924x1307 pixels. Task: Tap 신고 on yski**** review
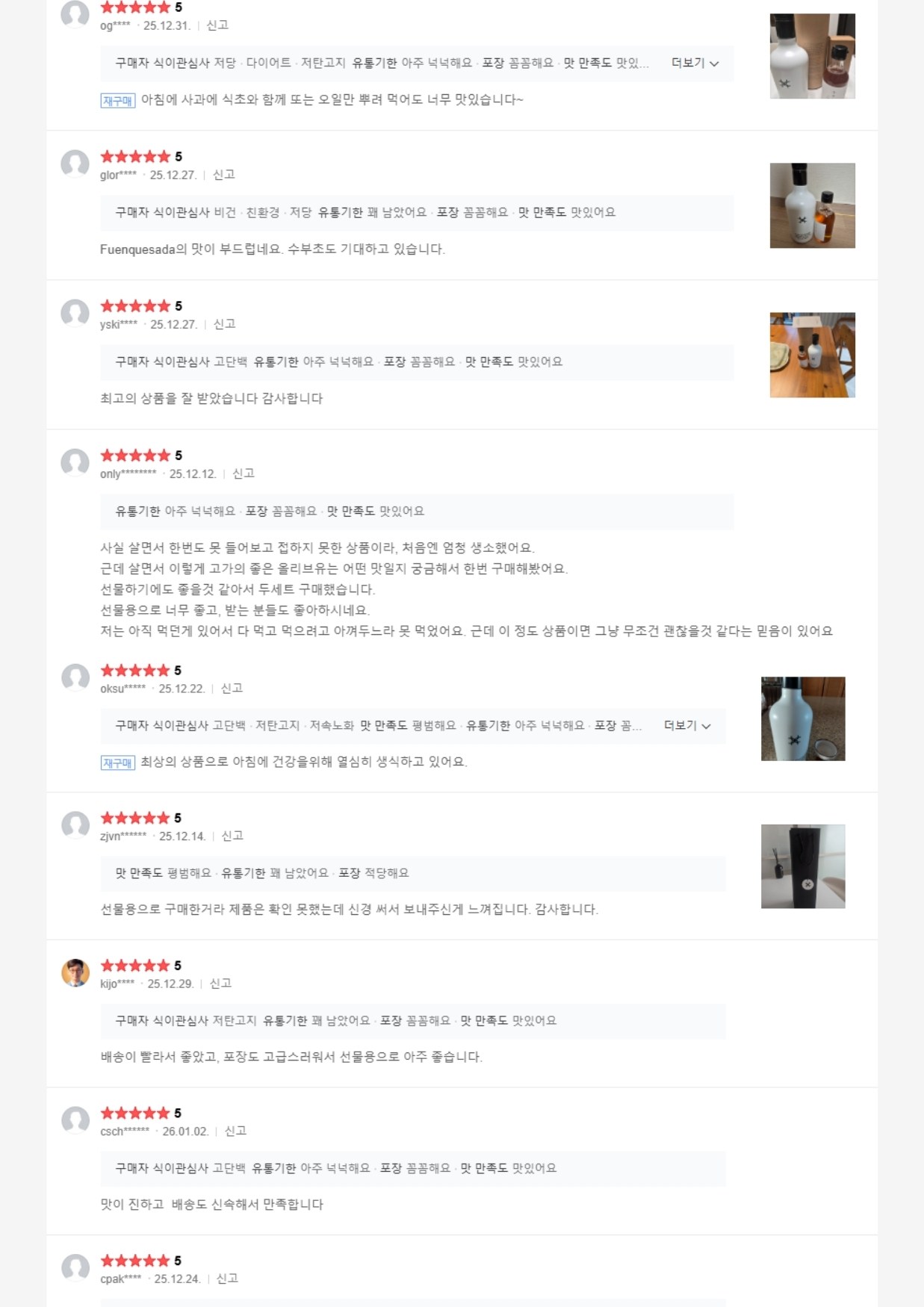225,324
